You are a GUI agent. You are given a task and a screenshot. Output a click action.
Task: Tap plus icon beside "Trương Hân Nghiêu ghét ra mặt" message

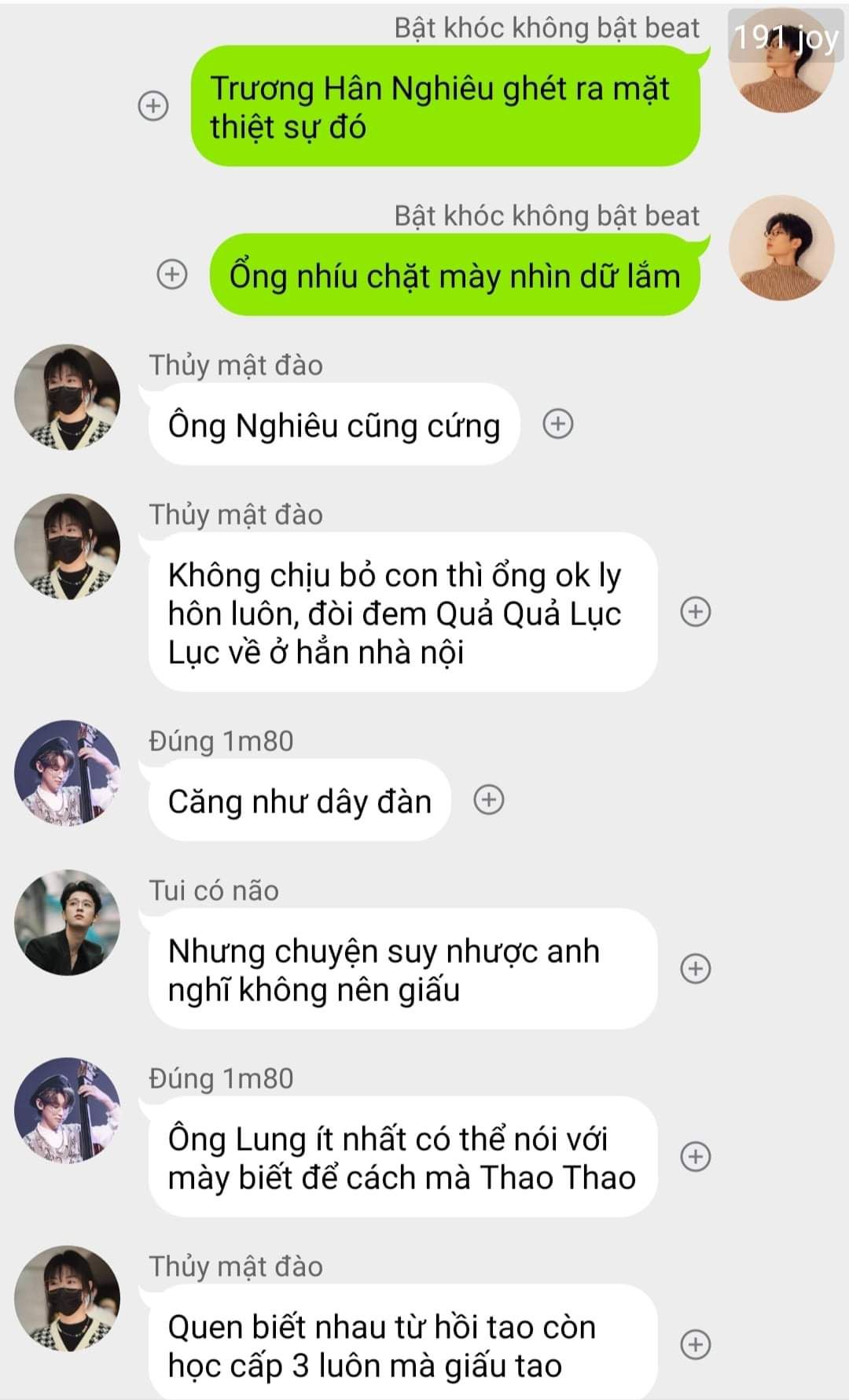tap(153, 105)
